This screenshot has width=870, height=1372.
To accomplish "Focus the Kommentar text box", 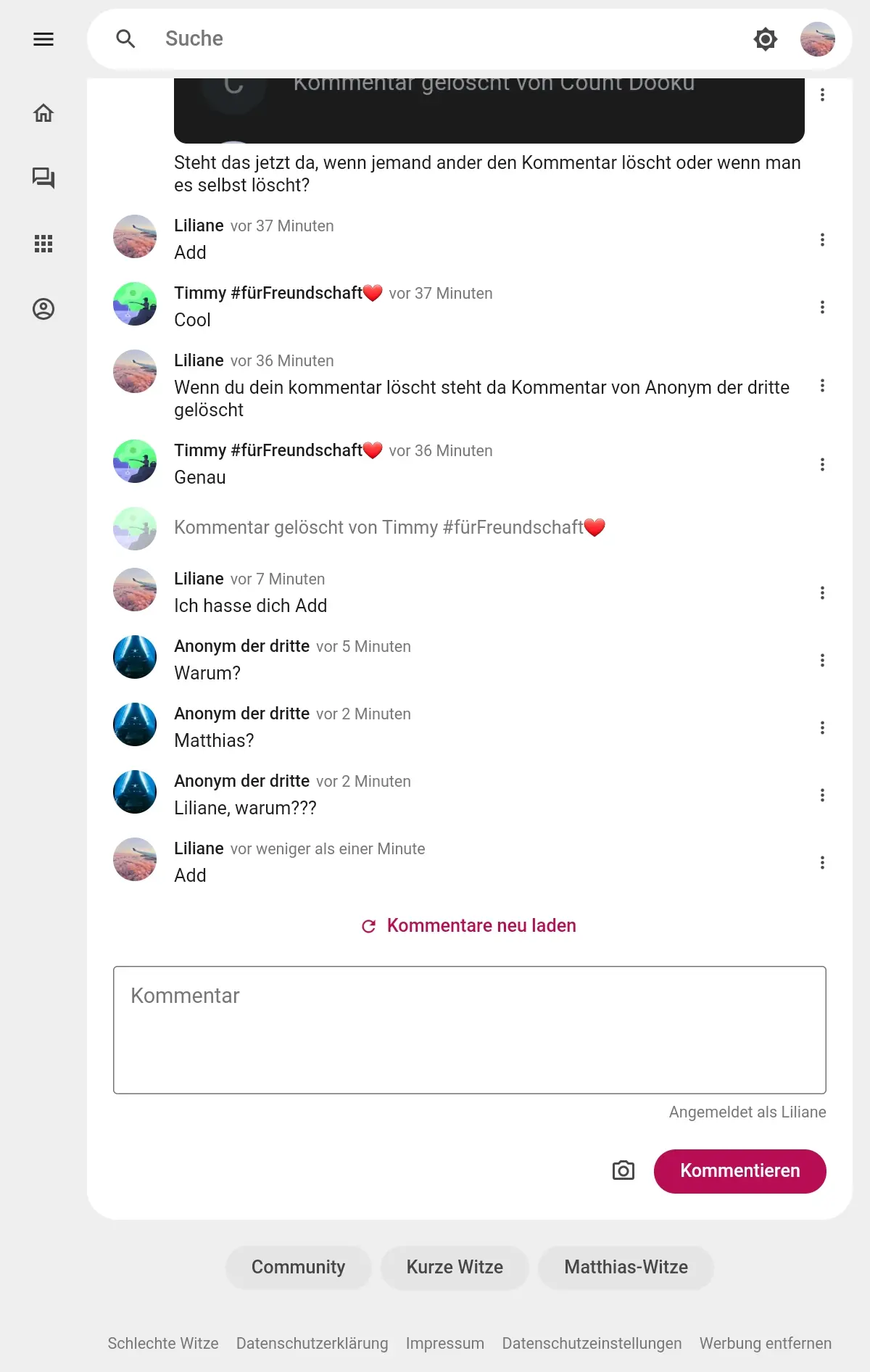I will (x=469, y=1030).
